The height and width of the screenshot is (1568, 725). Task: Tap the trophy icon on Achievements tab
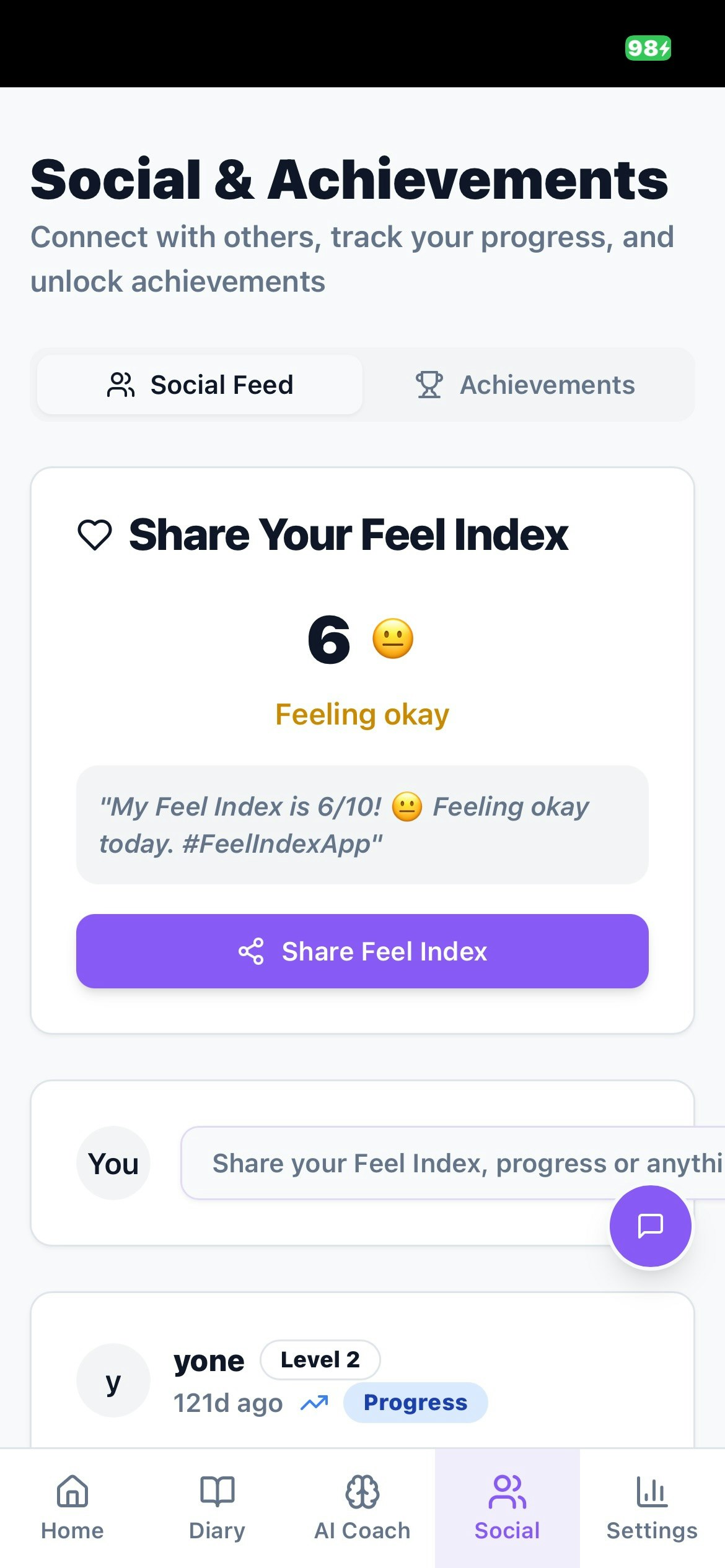(x=429, y=384)
